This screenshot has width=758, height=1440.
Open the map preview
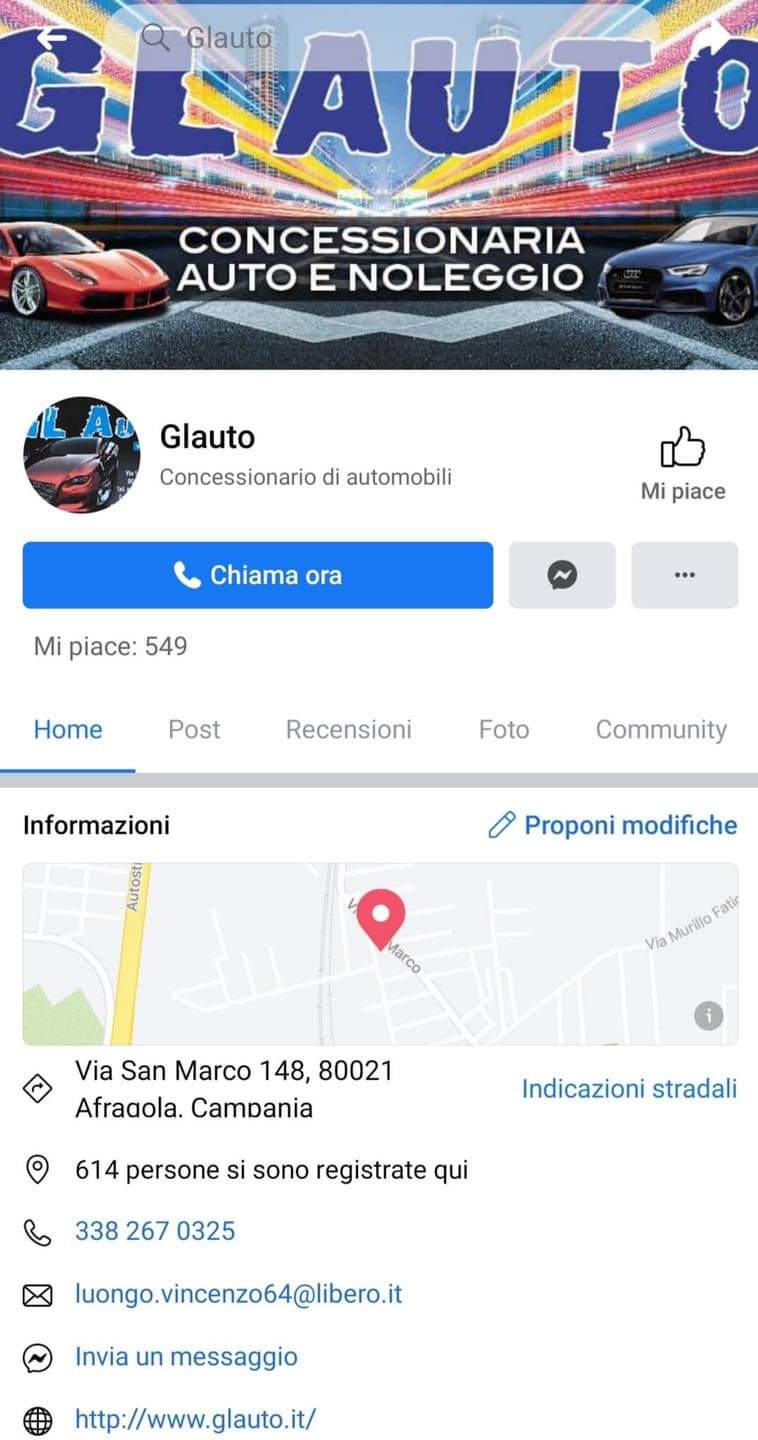pos(380,955)
